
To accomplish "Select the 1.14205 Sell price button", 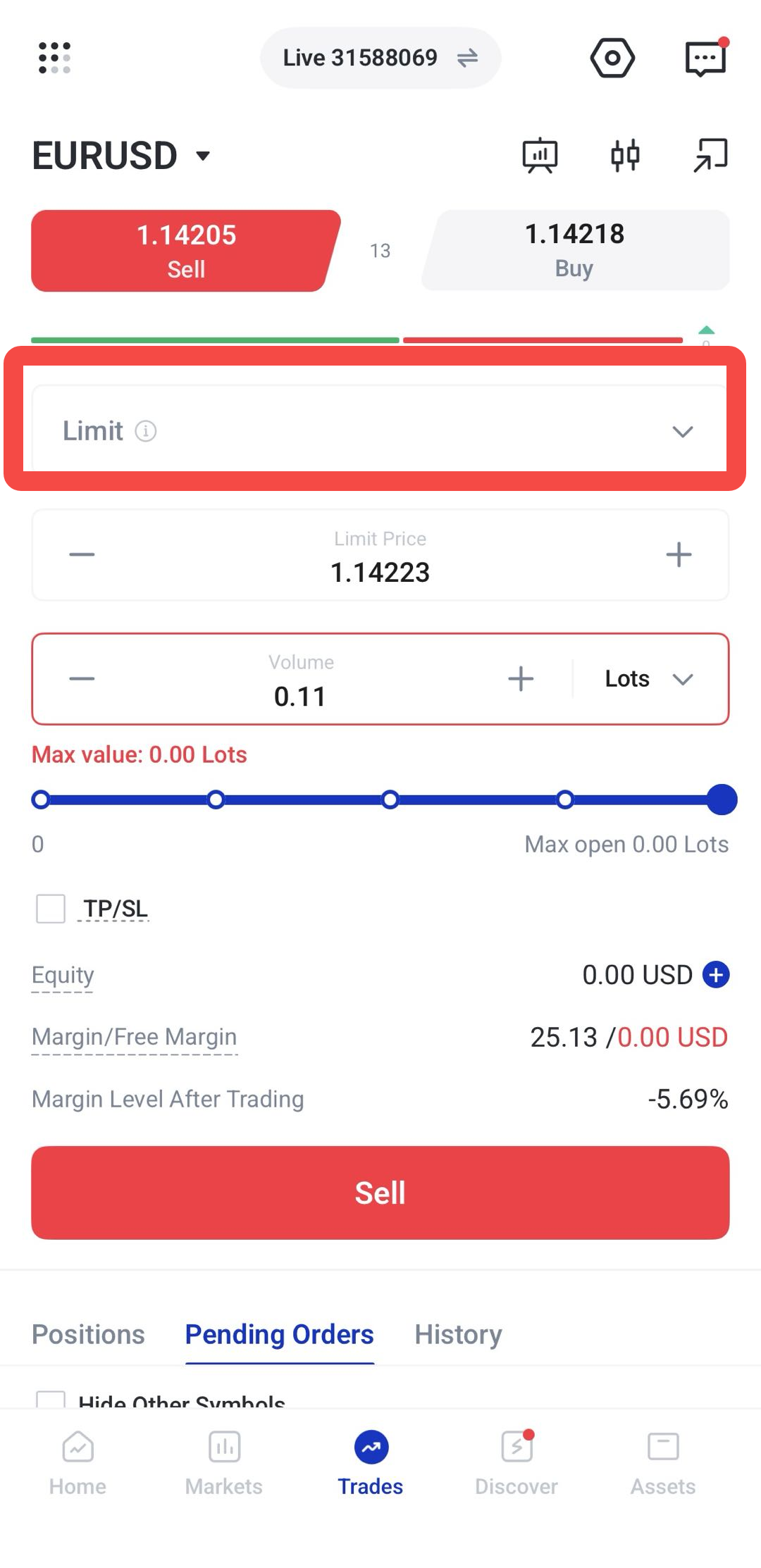I will point(186,251).
